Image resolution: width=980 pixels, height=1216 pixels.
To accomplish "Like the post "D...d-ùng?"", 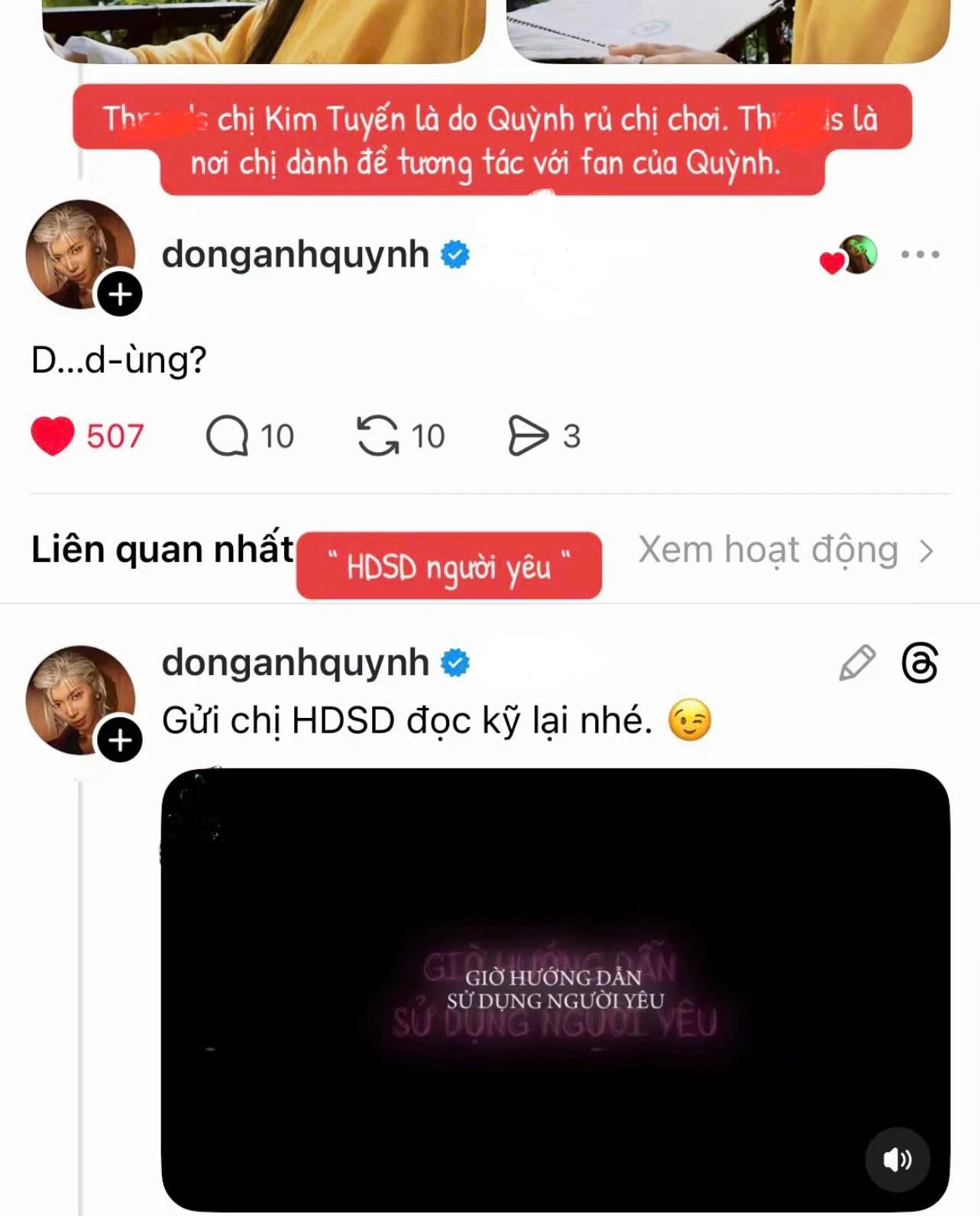I will (52, 436).
